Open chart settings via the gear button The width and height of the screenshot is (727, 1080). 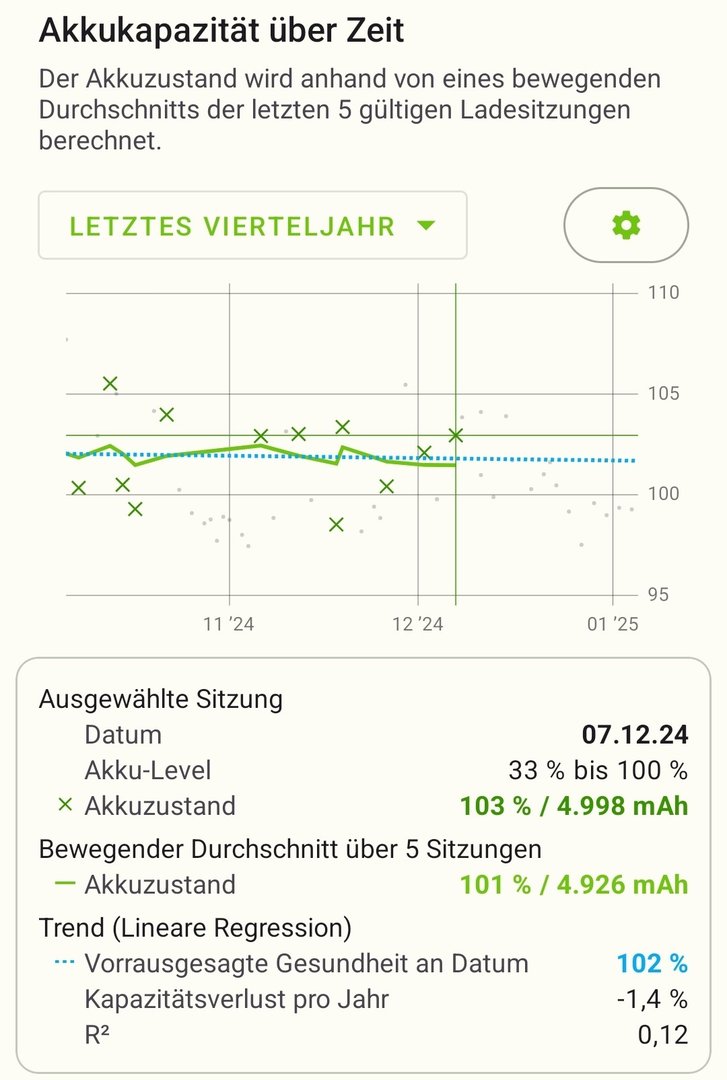point(626,226)
